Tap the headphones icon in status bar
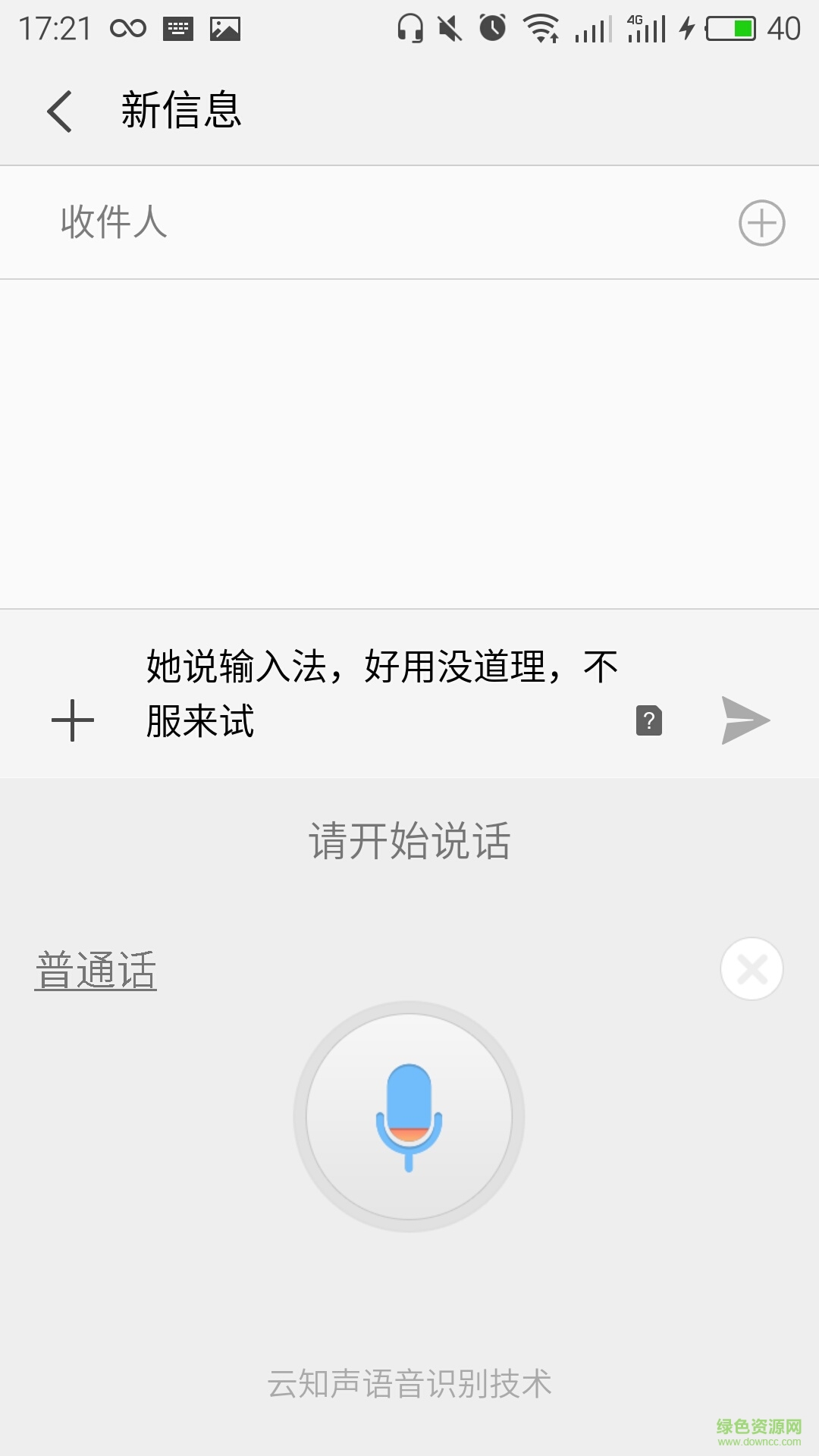This screenshot has width=819, height=1456. click(409, 28)
